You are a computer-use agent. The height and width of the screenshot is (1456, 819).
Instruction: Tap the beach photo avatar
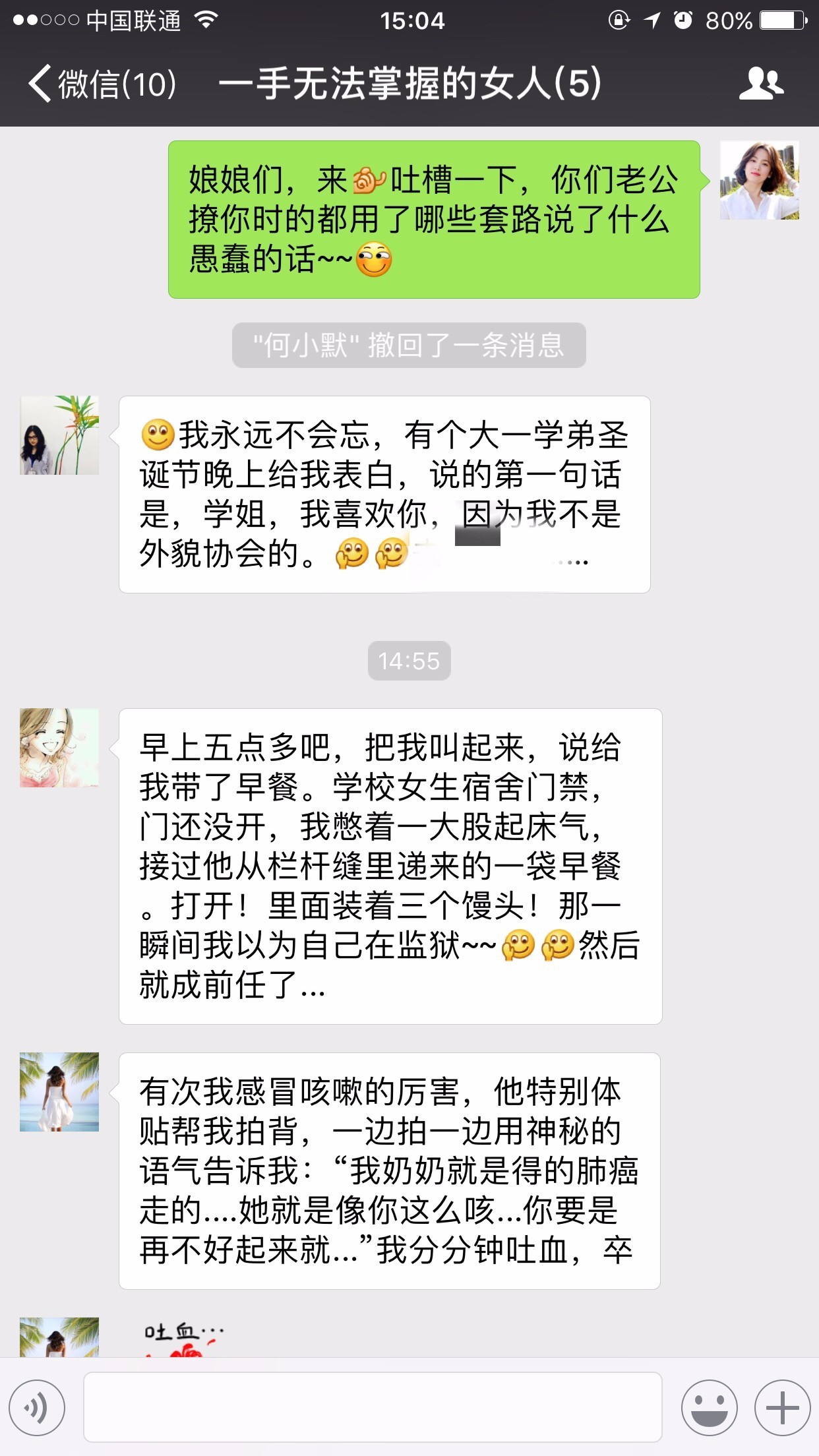coord(59,1090)
